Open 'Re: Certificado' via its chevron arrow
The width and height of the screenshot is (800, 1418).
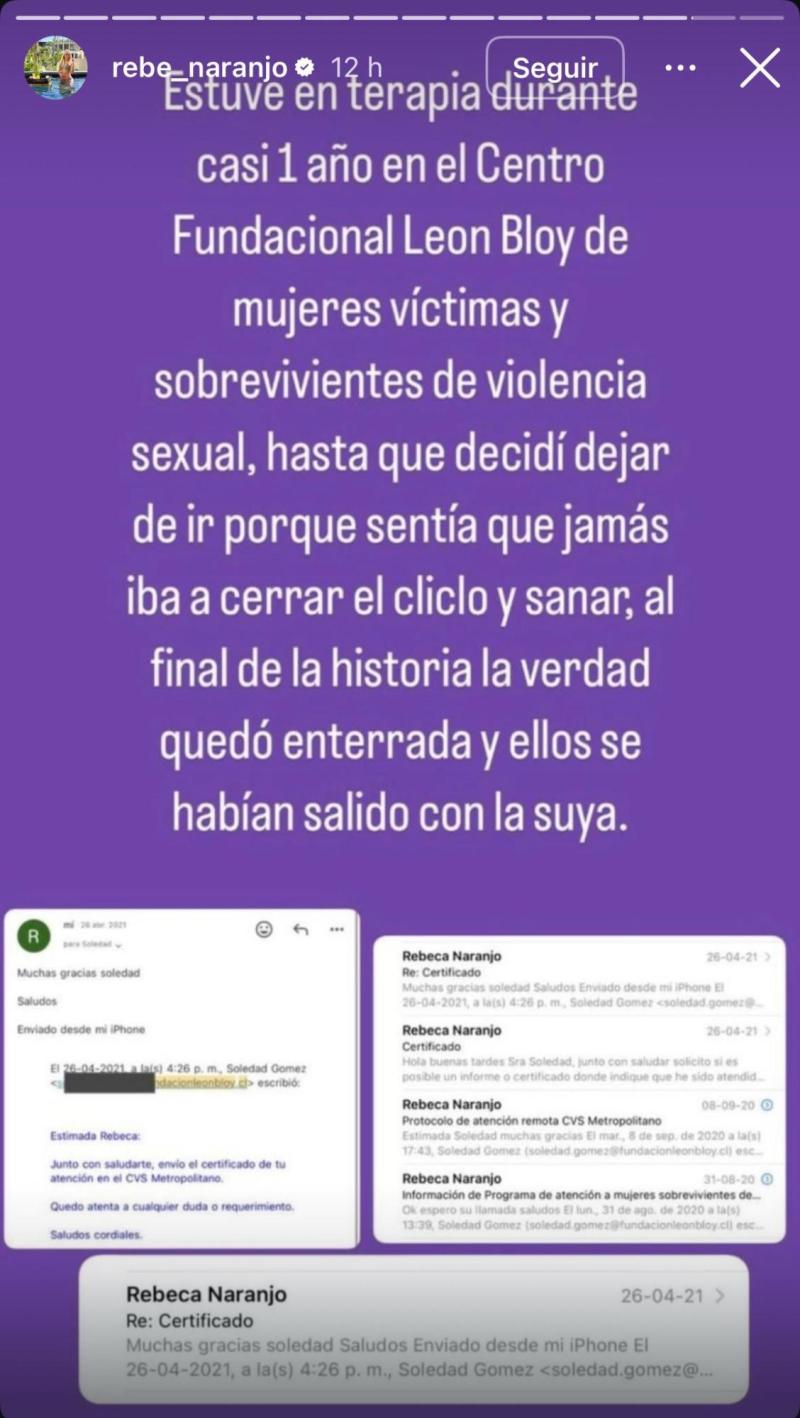pyautogui.click(x=768, y=955)
